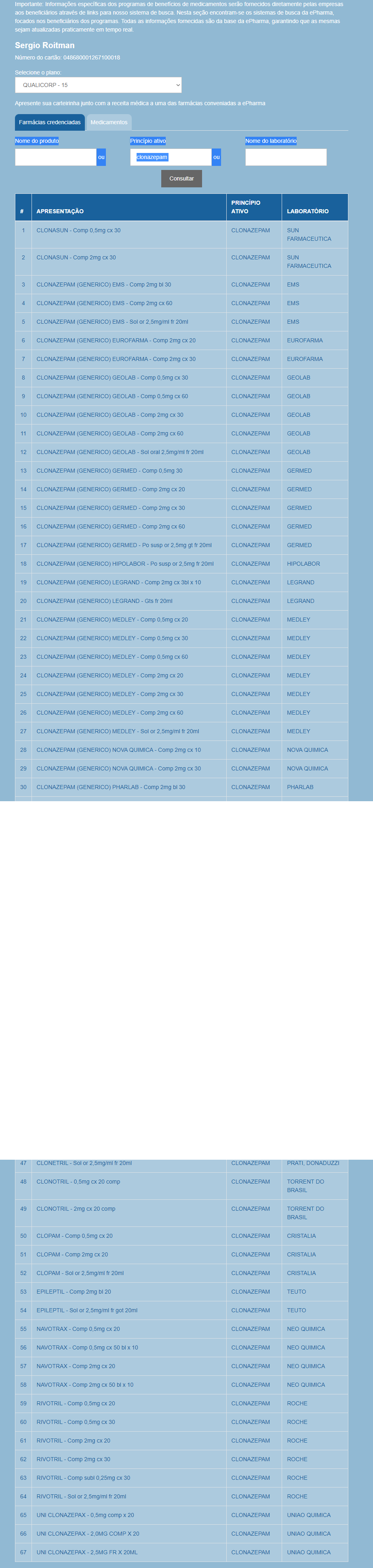Focus the Princípio ativo field
Screen dimensions: 373x1568
(x=170, y=158)
